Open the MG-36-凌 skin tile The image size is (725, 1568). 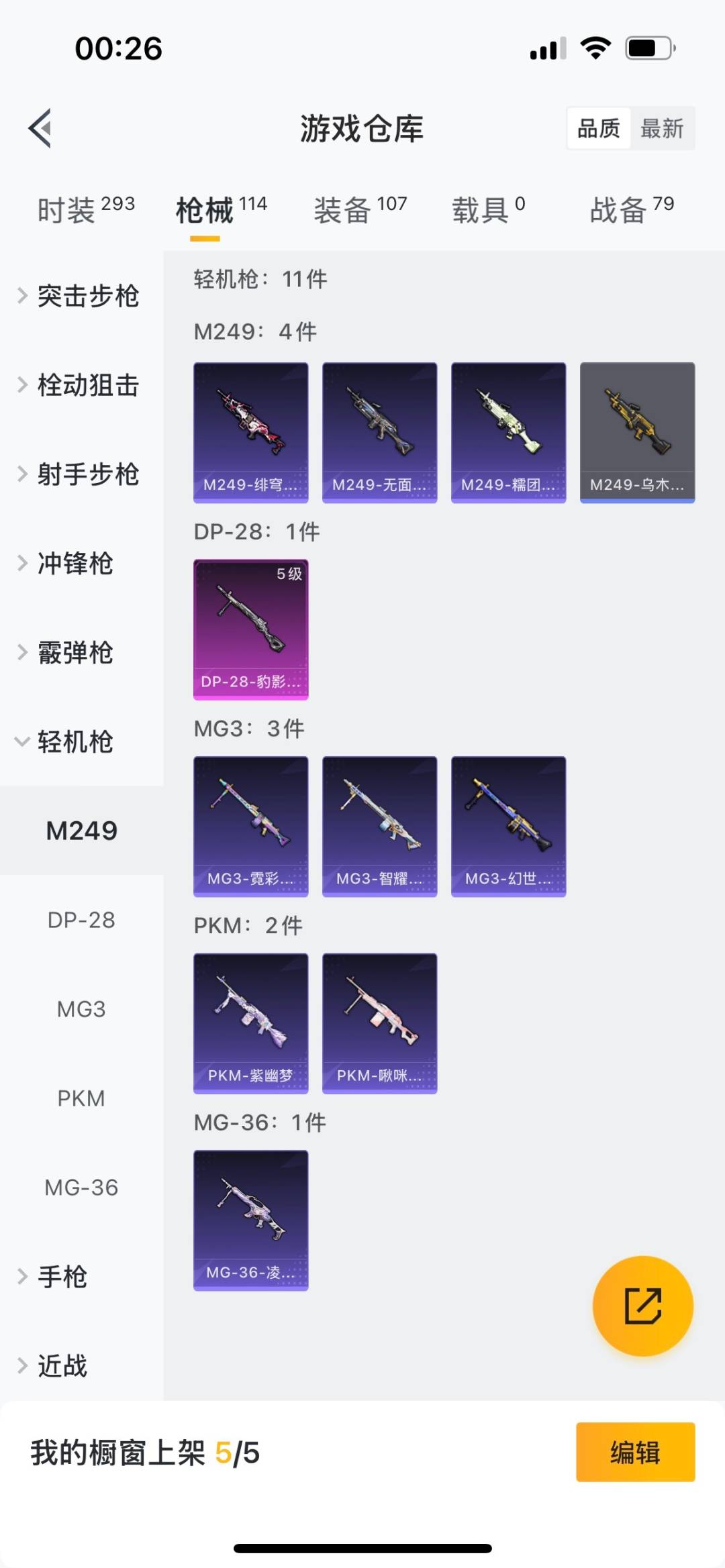point(251,1220)
